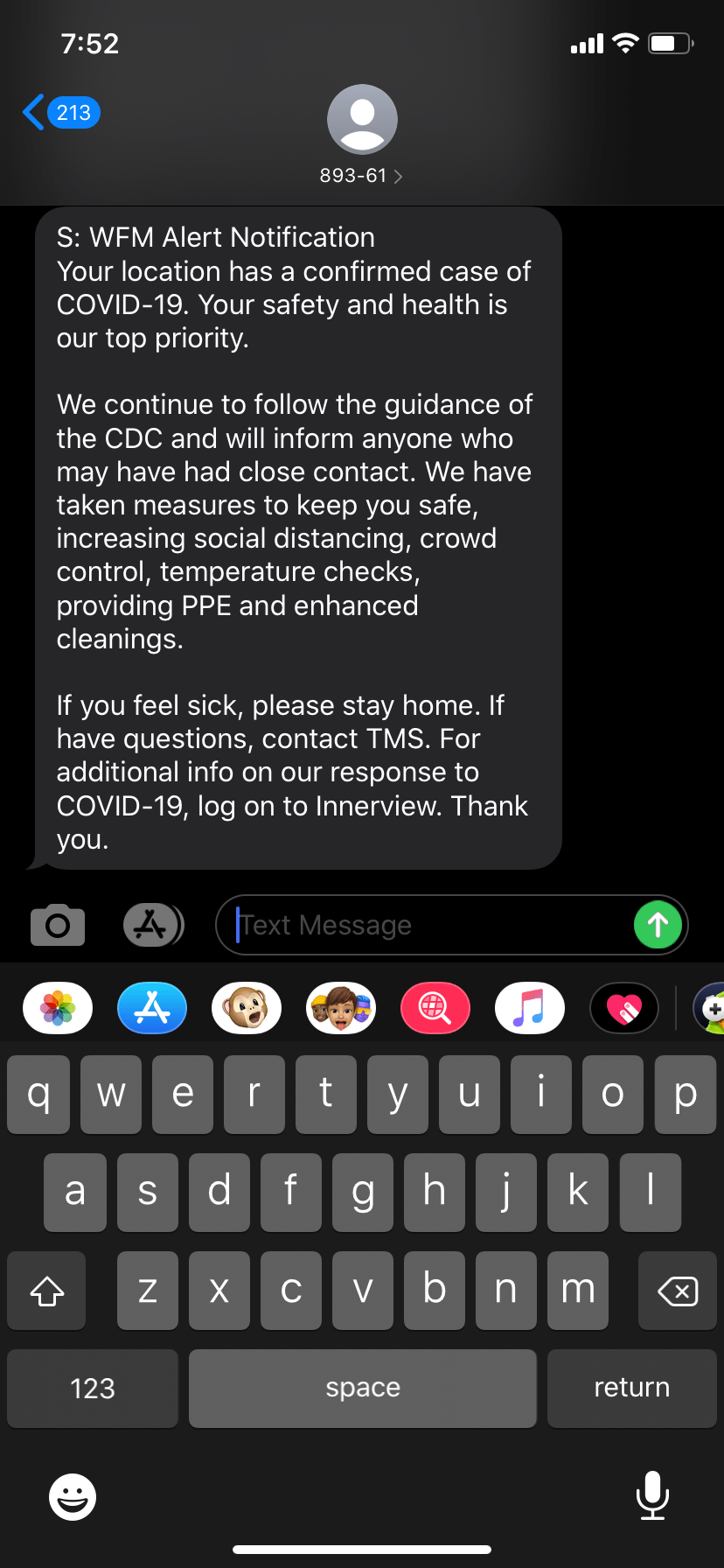Start dictation with the microphone
This screenshot has width=724, height=1568.
(x=652, y=1495)
